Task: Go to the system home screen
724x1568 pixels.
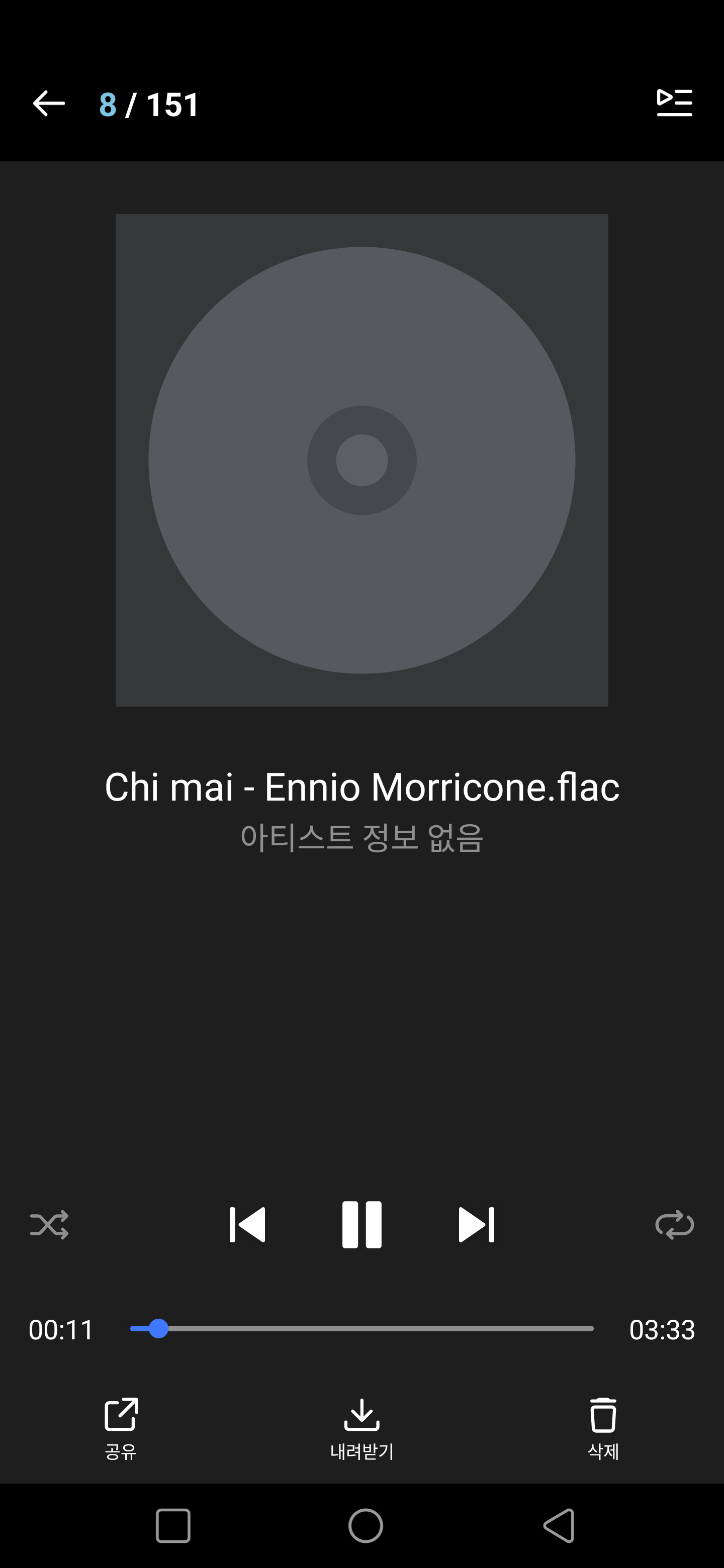Action: (366, 1525)
